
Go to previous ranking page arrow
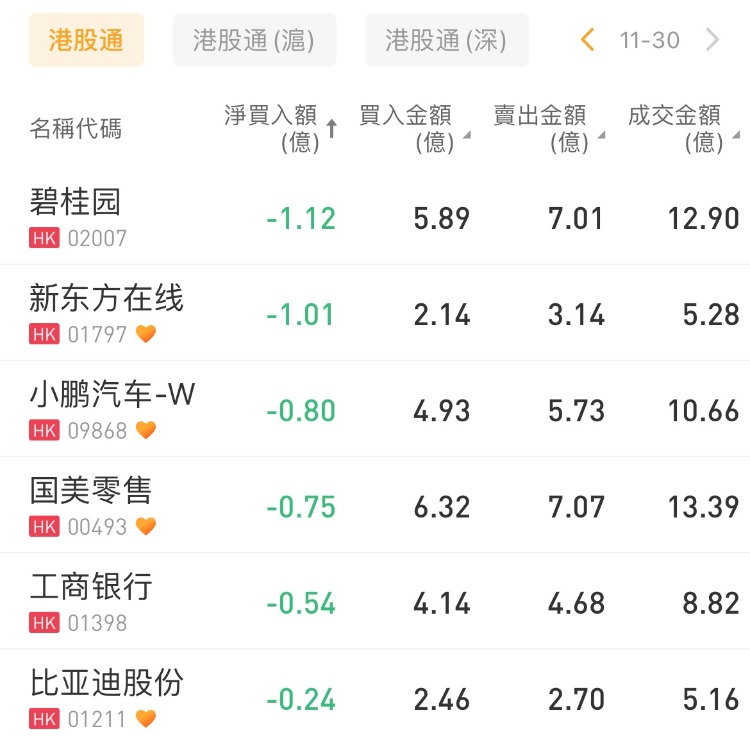(588, 40)
